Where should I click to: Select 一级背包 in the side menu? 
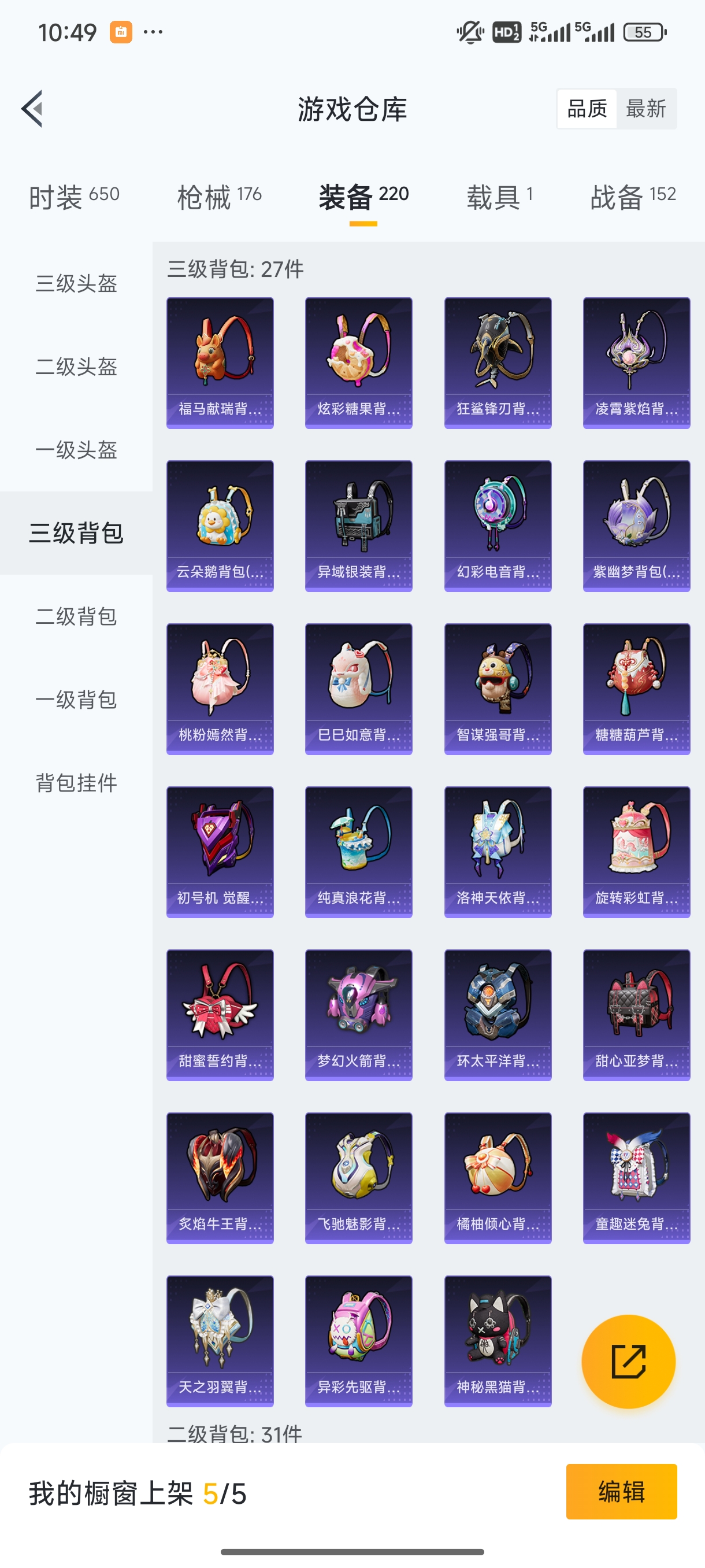pyautogui.click(x=76, y=700)
